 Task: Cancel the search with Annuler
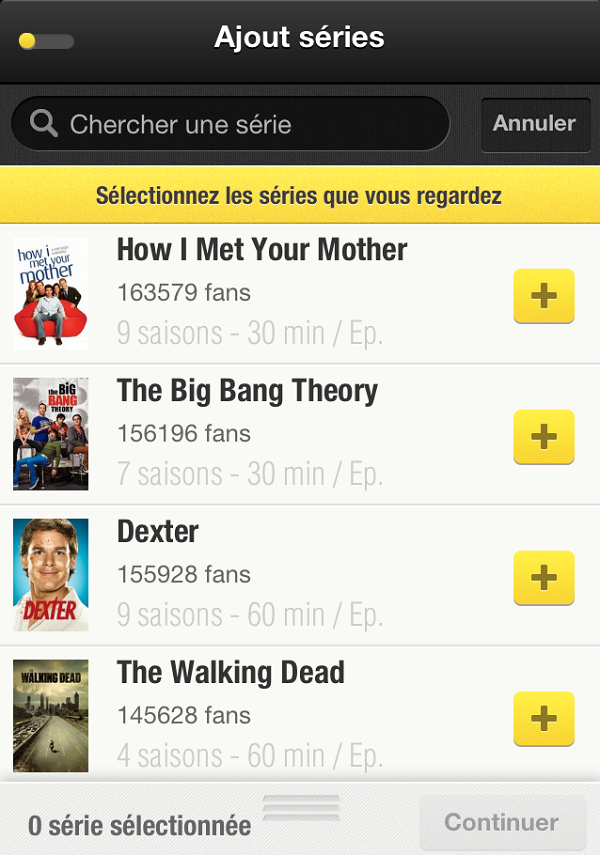(x=534, y=124)
